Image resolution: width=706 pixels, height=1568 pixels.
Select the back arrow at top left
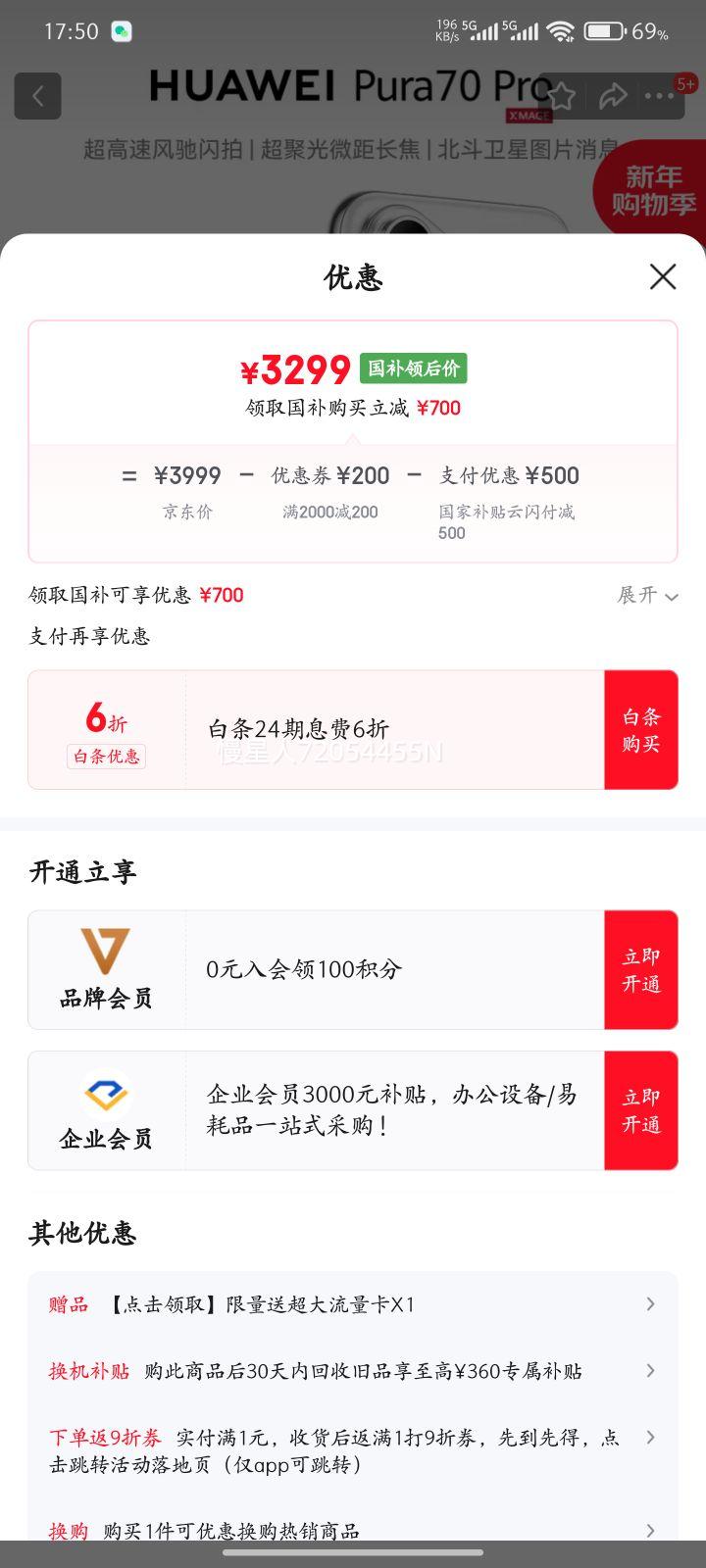point(37,96)
